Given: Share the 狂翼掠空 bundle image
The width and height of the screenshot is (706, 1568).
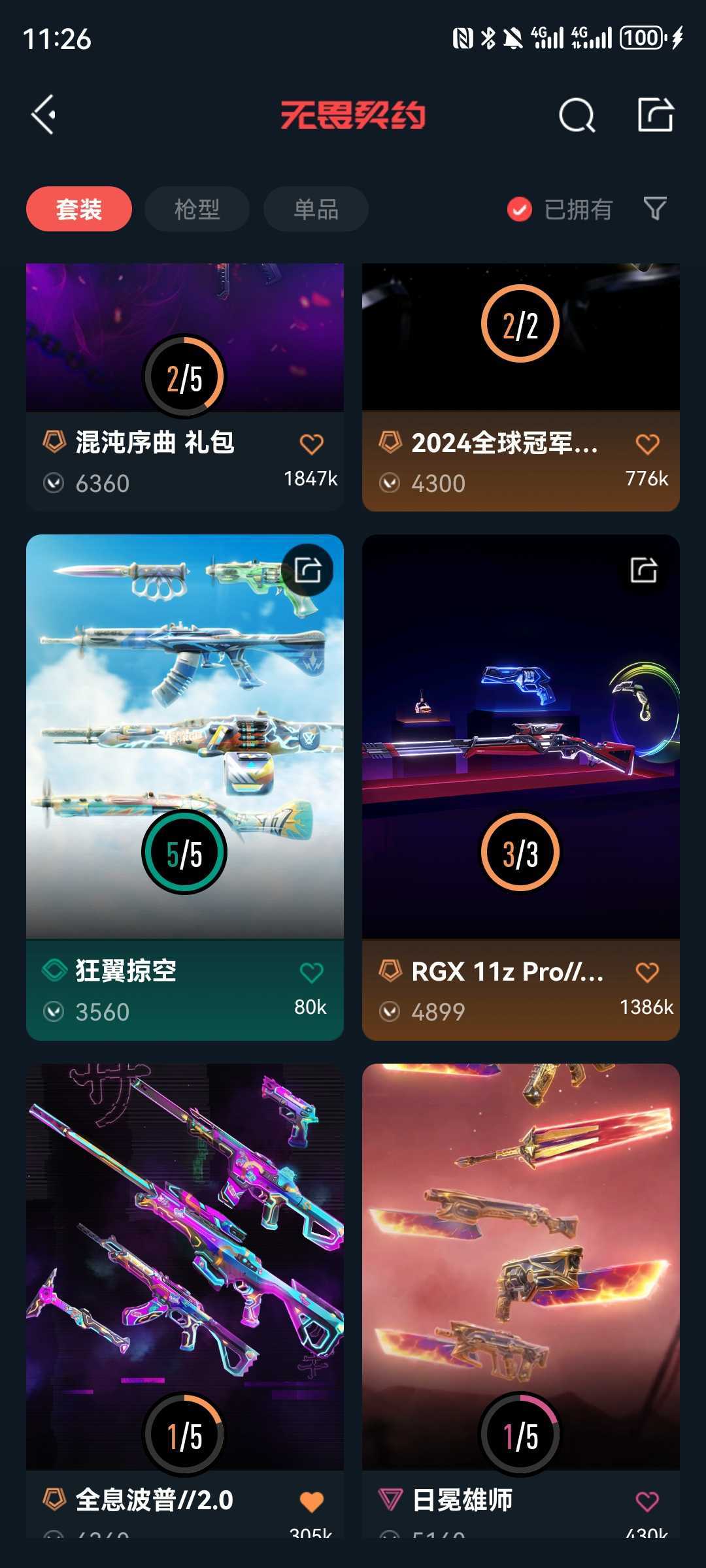Looking at the screenshot, I should point(308,570).
